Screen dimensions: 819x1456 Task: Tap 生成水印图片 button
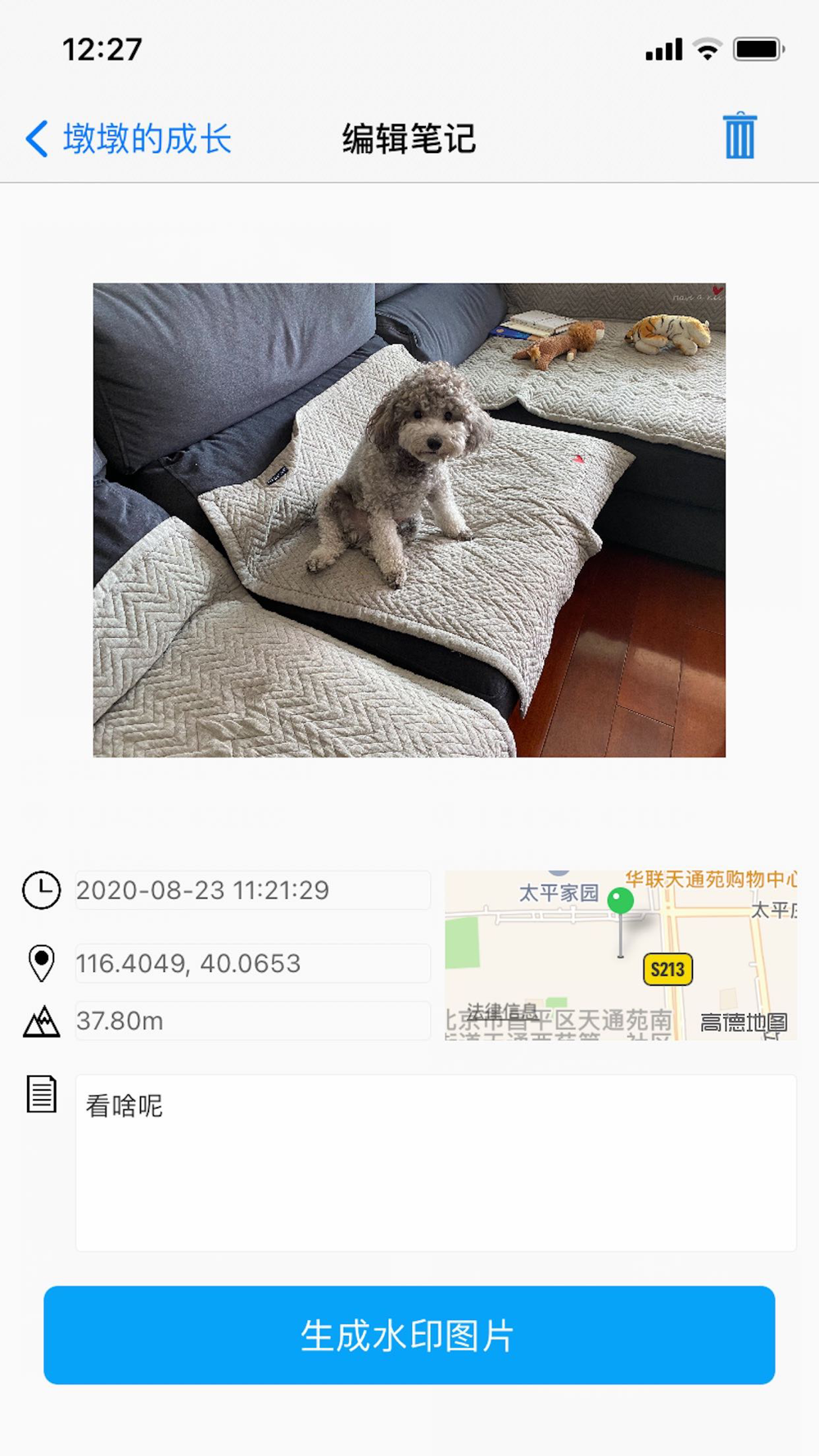(409, 1335)
